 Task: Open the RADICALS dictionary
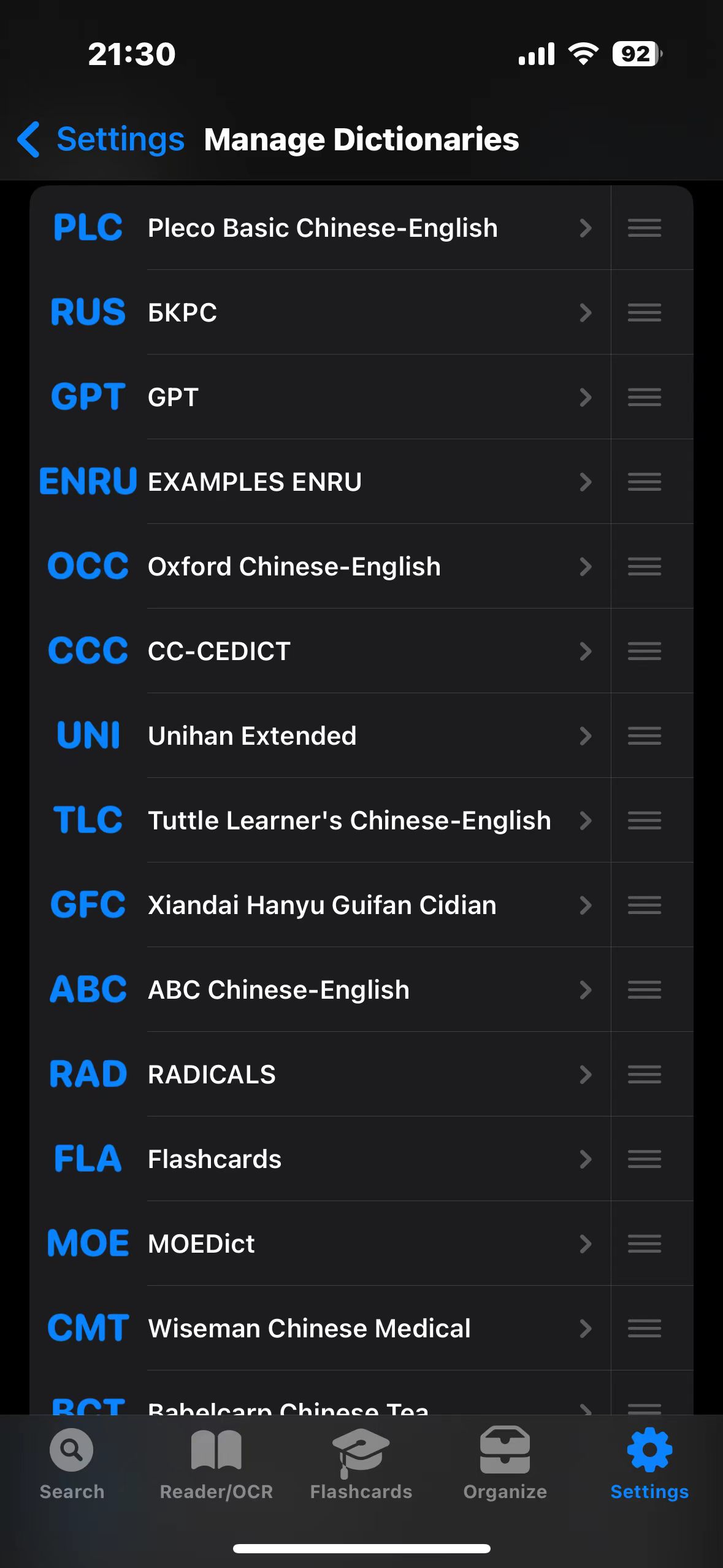click(320, 1074)
